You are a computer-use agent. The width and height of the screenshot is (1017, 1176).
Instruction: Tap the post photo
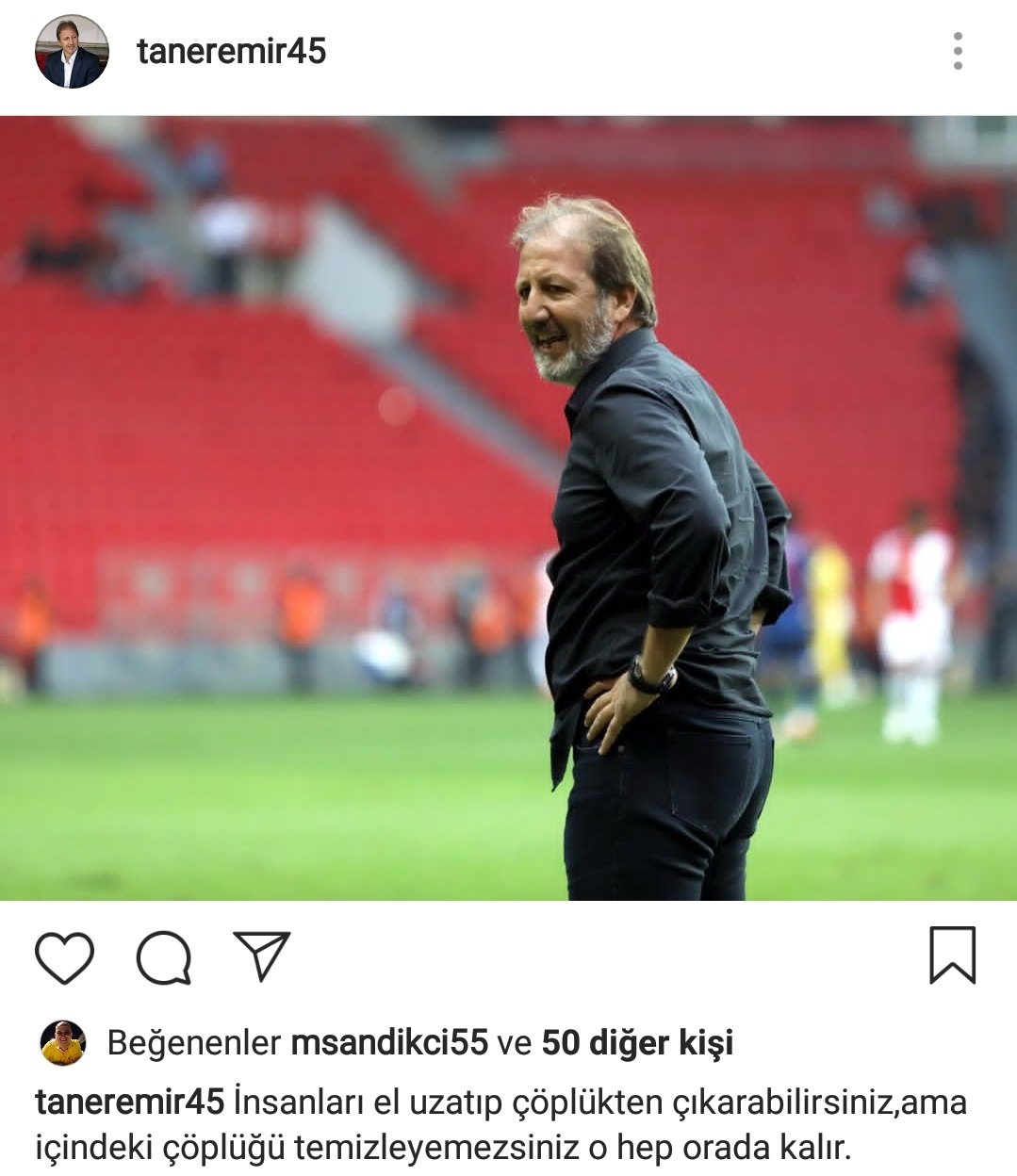pos(508,508)
